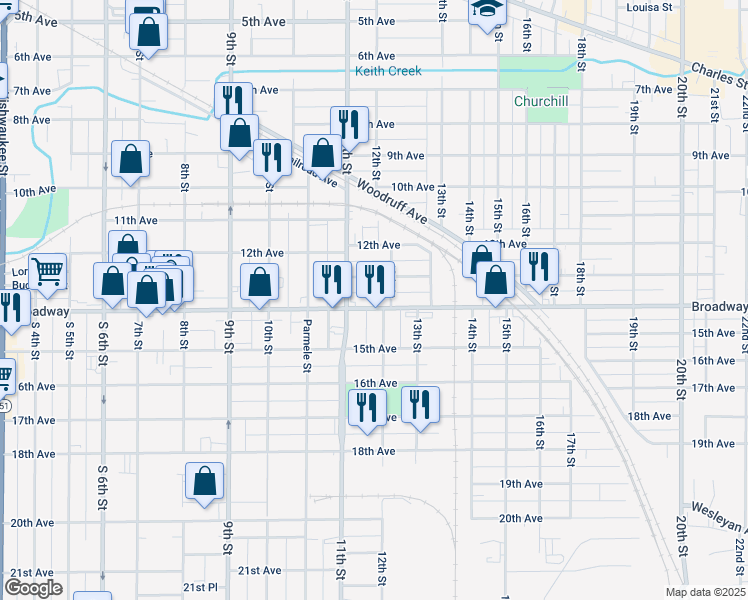This screenshot has width=748, height=600.
Task: Tap shopping bag marker covering 9th Ave near 7th St
Action: point(131,162)
